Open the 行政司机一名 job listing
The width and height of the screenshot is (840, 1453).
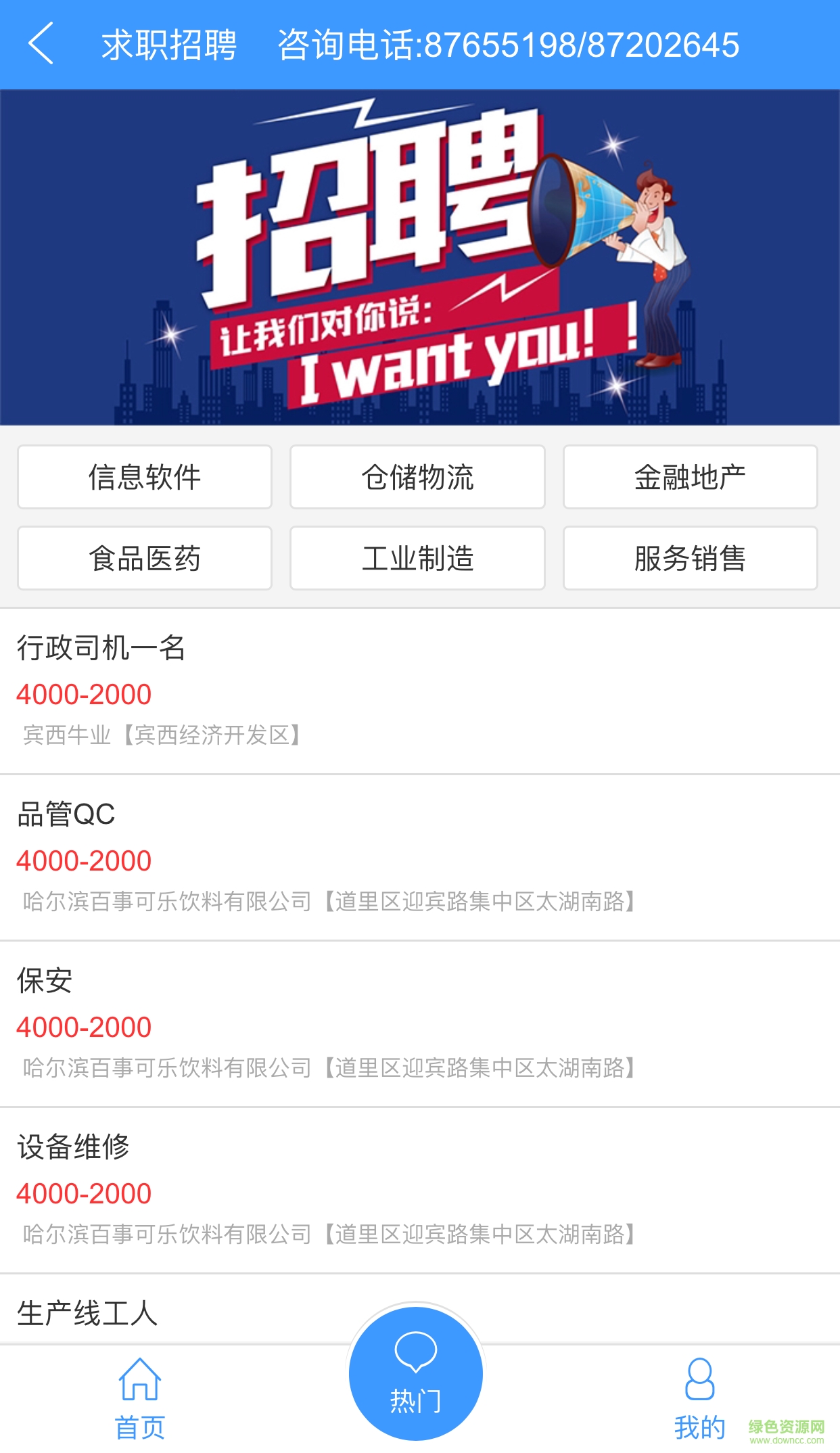pos(419,690)
